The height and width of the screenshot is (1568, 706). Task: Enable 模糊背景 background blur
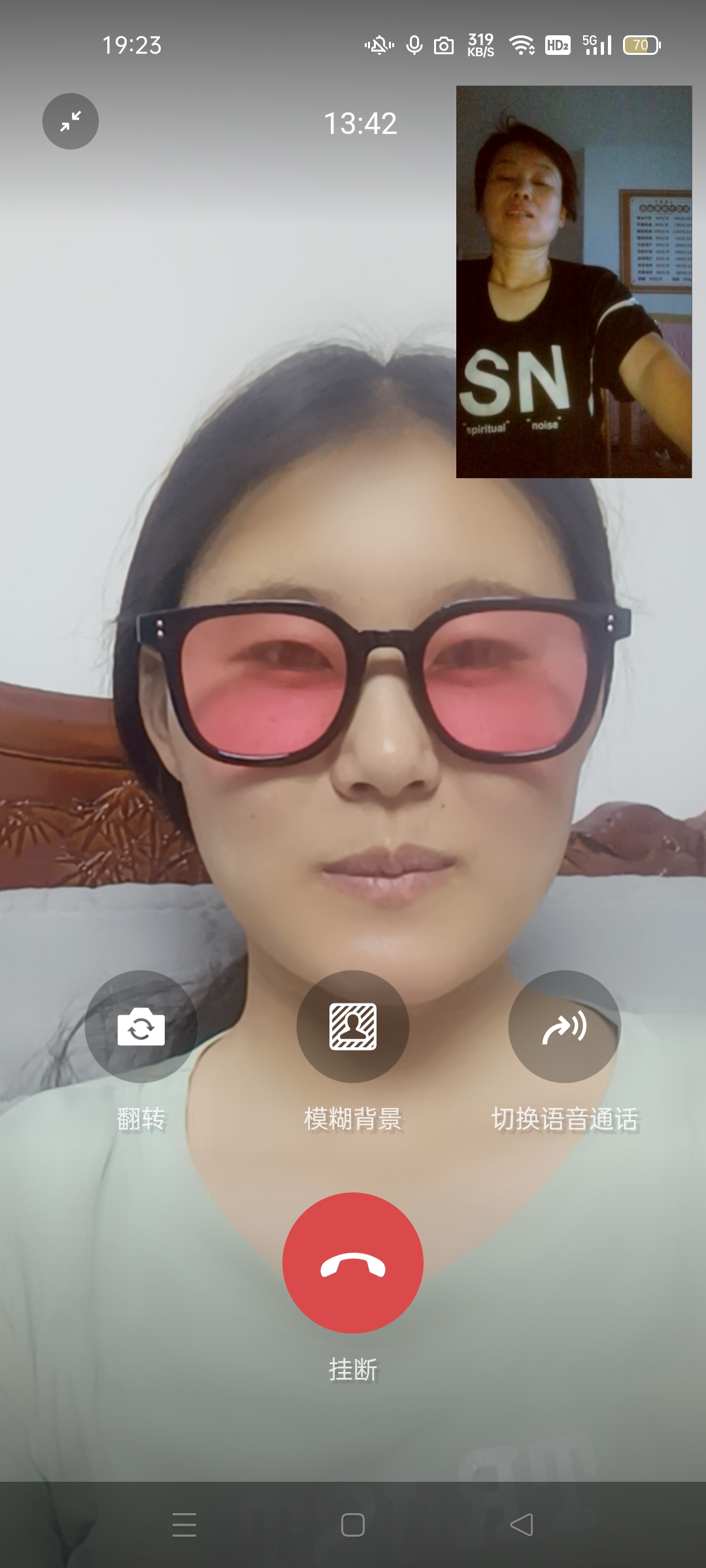352,1026
